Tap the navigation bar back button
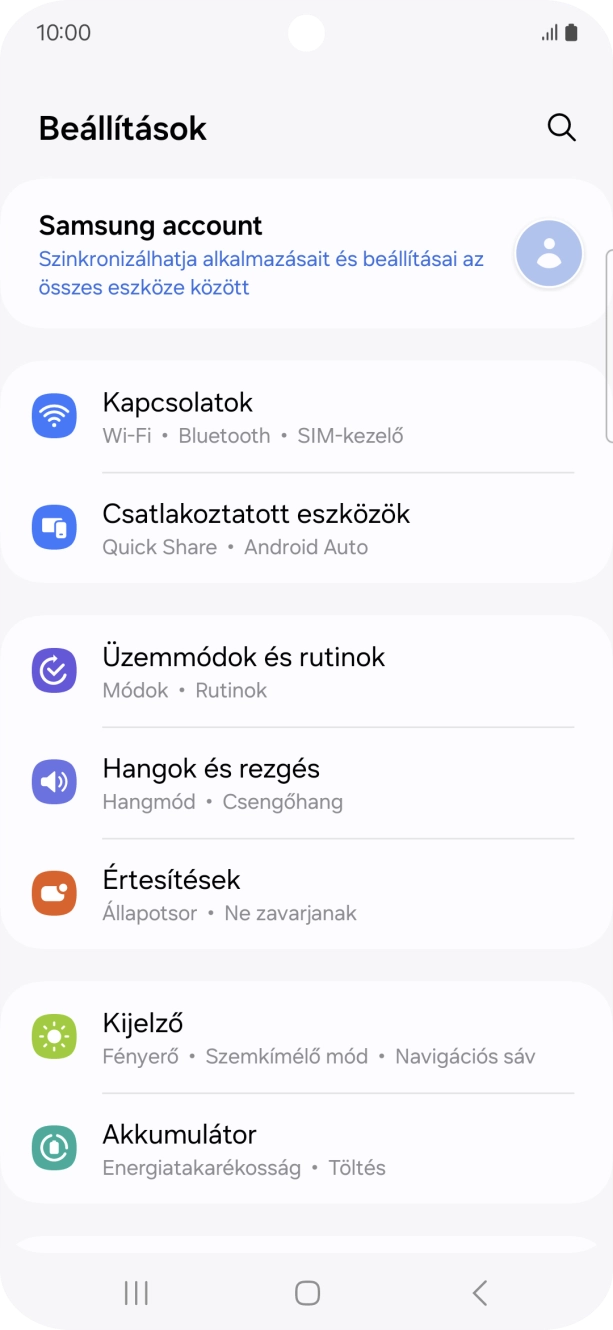 click(479, 1293)
